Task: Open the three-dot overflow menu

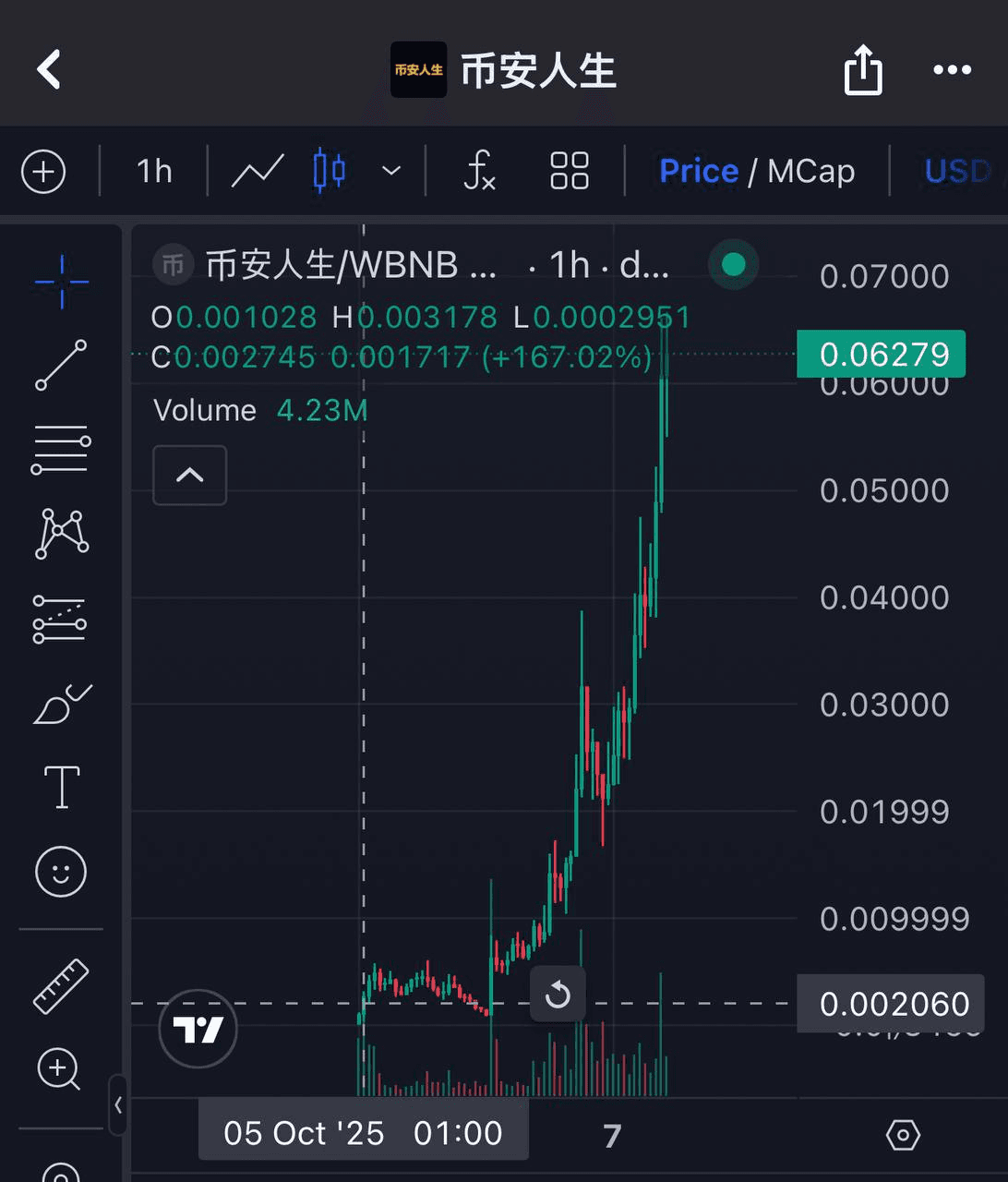Action: point(952,70)
